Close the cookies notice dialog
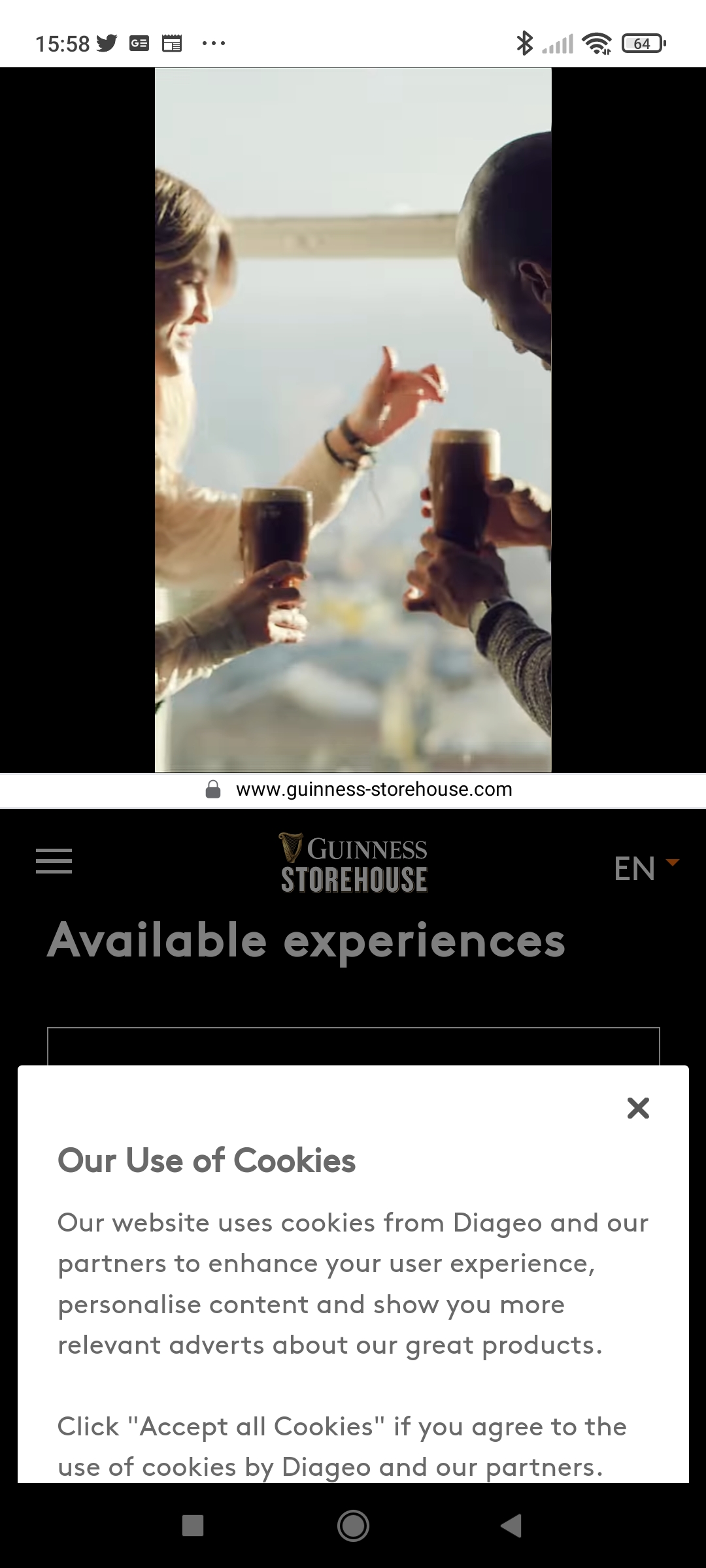This screenshot has width=706, height=1568. click(x=638, y=1108)
